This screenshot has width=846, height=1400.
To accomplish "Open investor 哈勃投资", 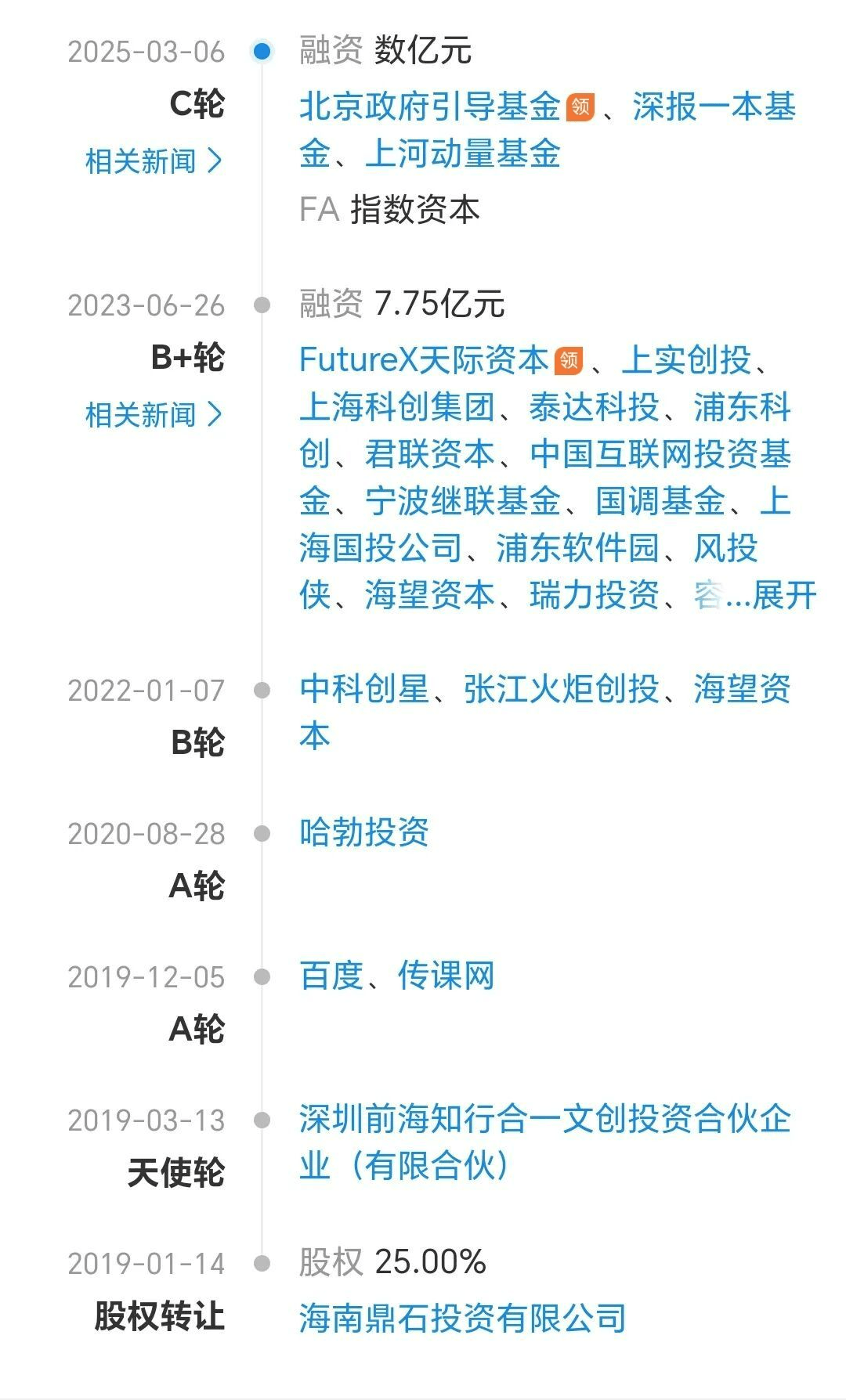I will [364, 832].
